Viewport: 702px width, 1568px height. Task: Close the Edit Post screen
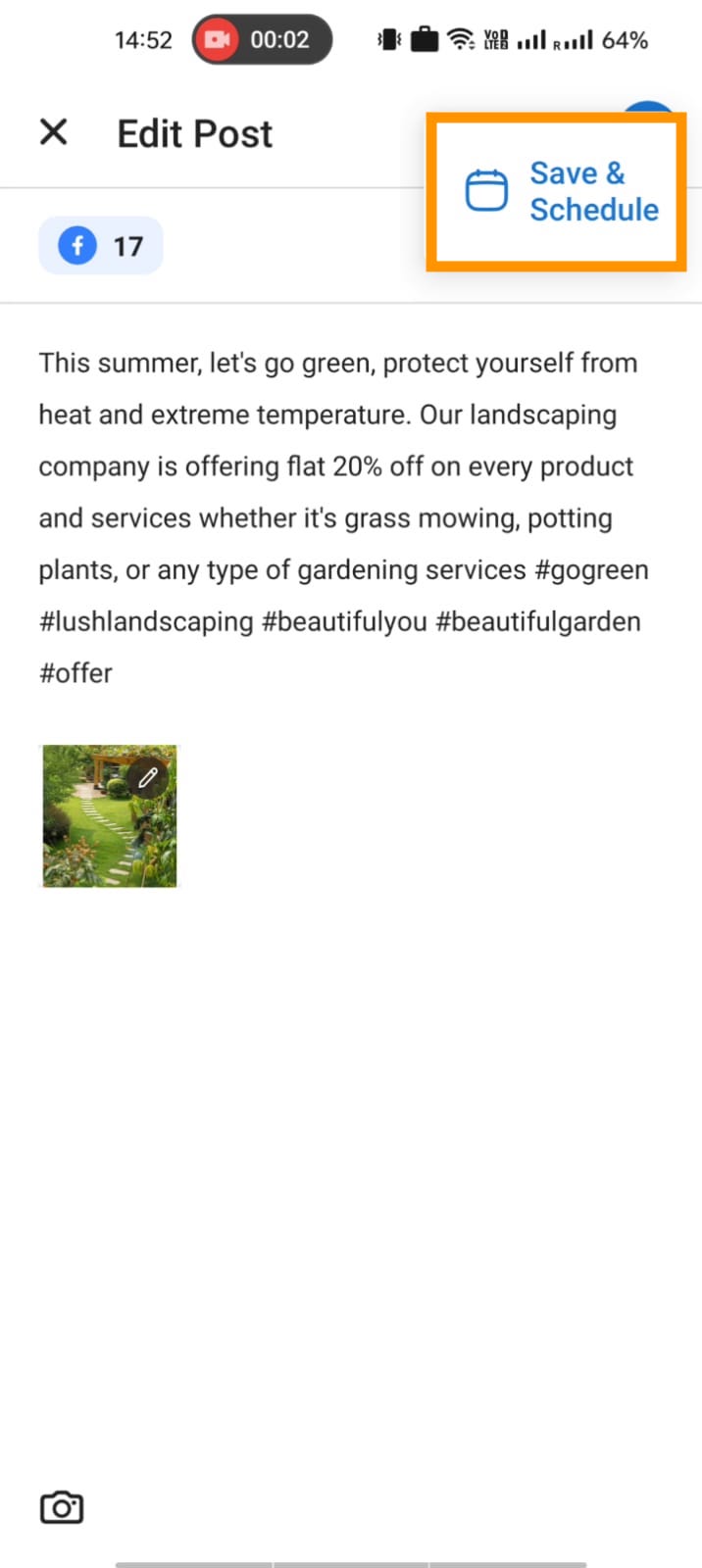pyautogui.click(x=54, y=131)
